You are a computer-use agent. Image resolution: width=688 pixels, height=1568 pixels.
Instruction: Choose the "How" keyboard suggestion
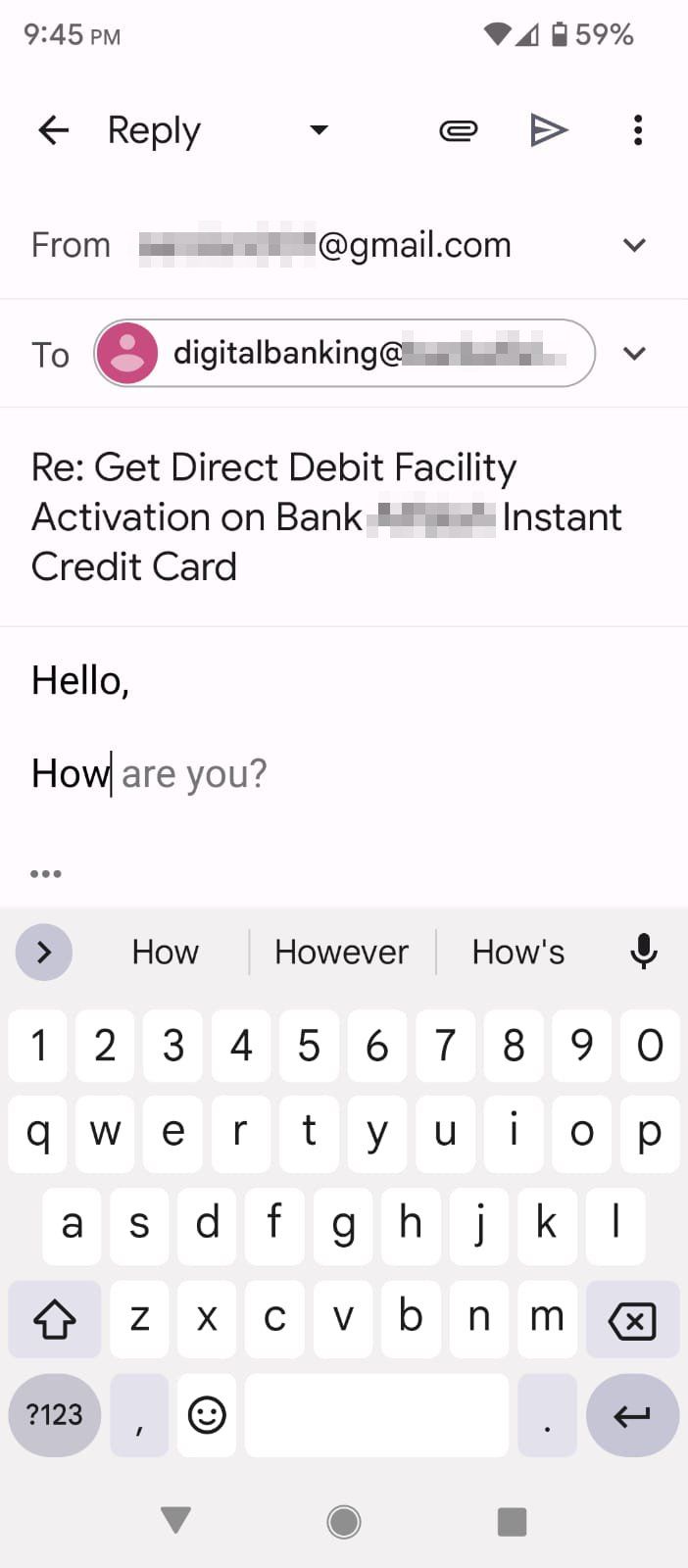165,952
